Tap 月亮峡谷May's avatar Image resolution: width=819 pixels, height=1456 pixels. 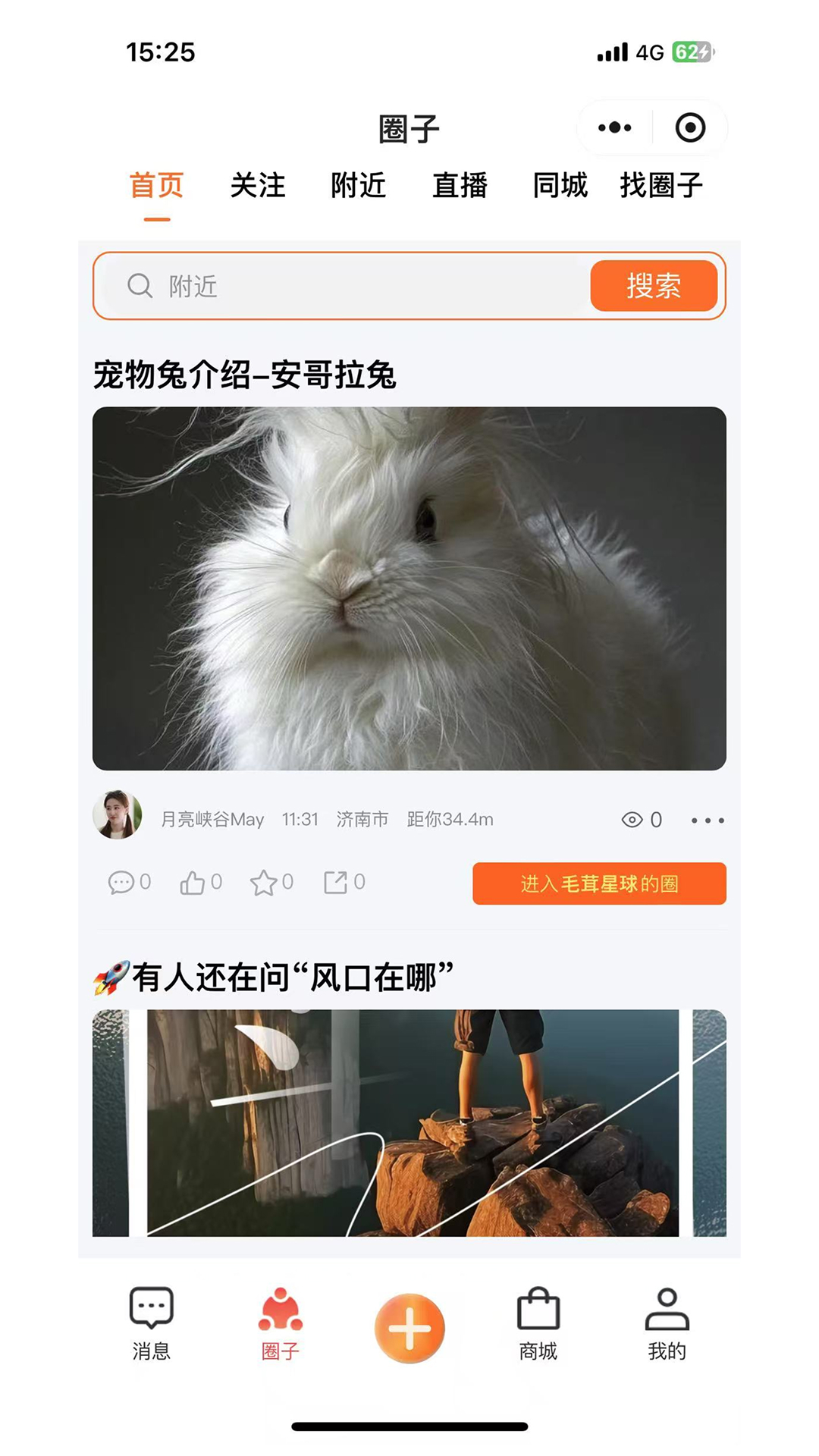point(118,820)
